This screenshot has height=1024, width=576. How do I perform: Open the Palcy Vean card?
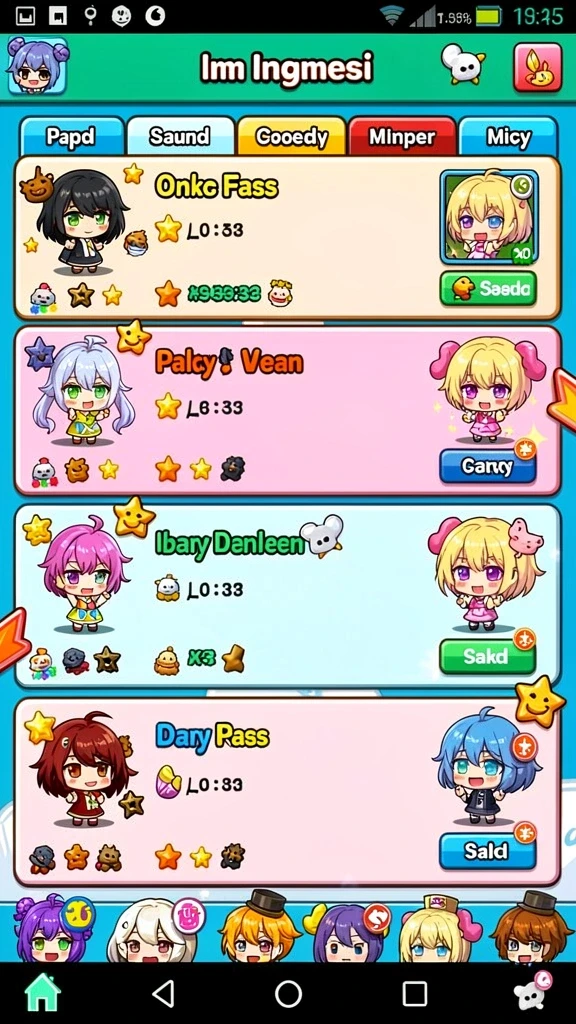pyautogui.click(x=287, y=411)
